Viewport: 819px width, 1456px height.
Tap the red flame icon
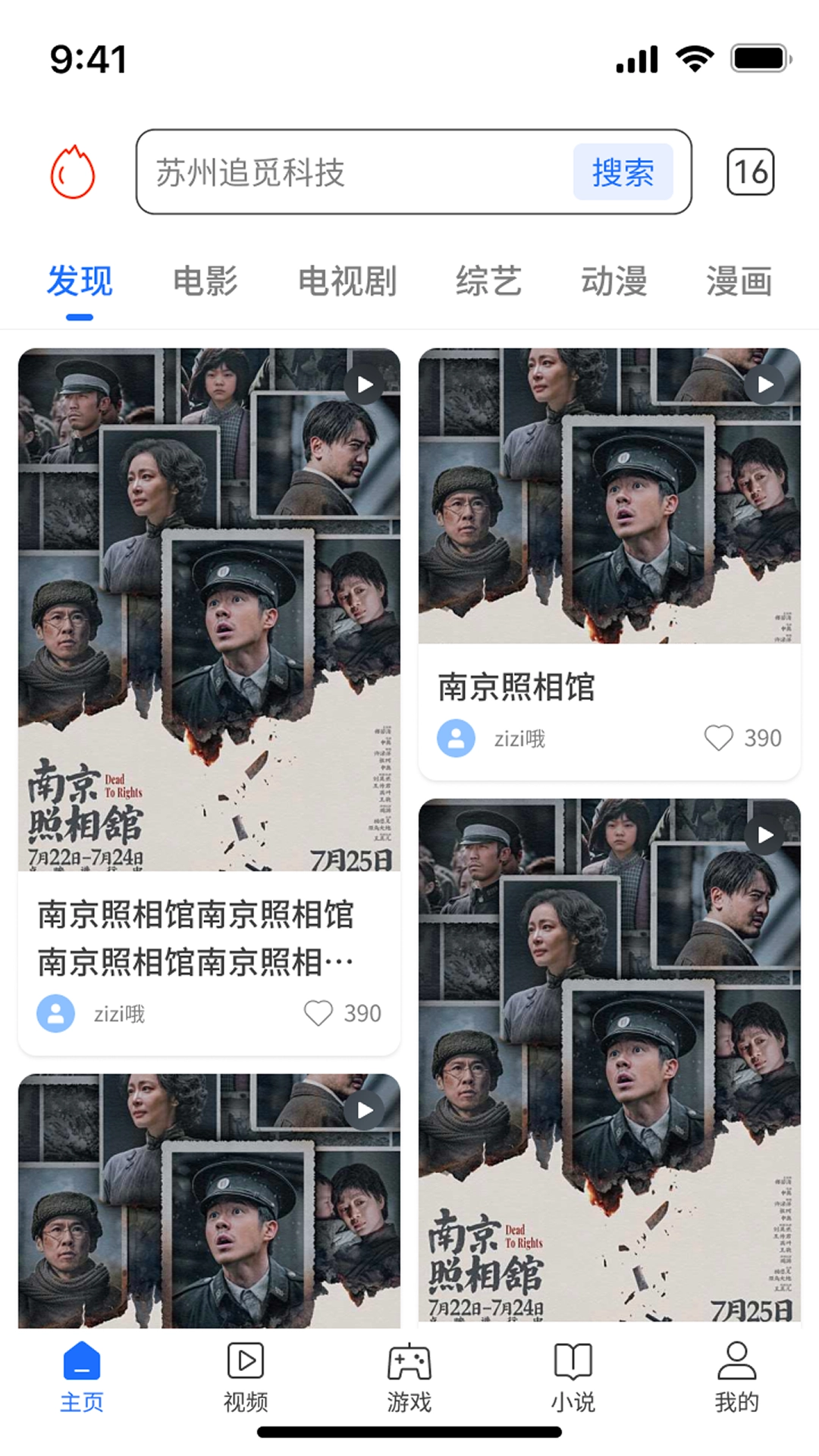tap(73, 172)
